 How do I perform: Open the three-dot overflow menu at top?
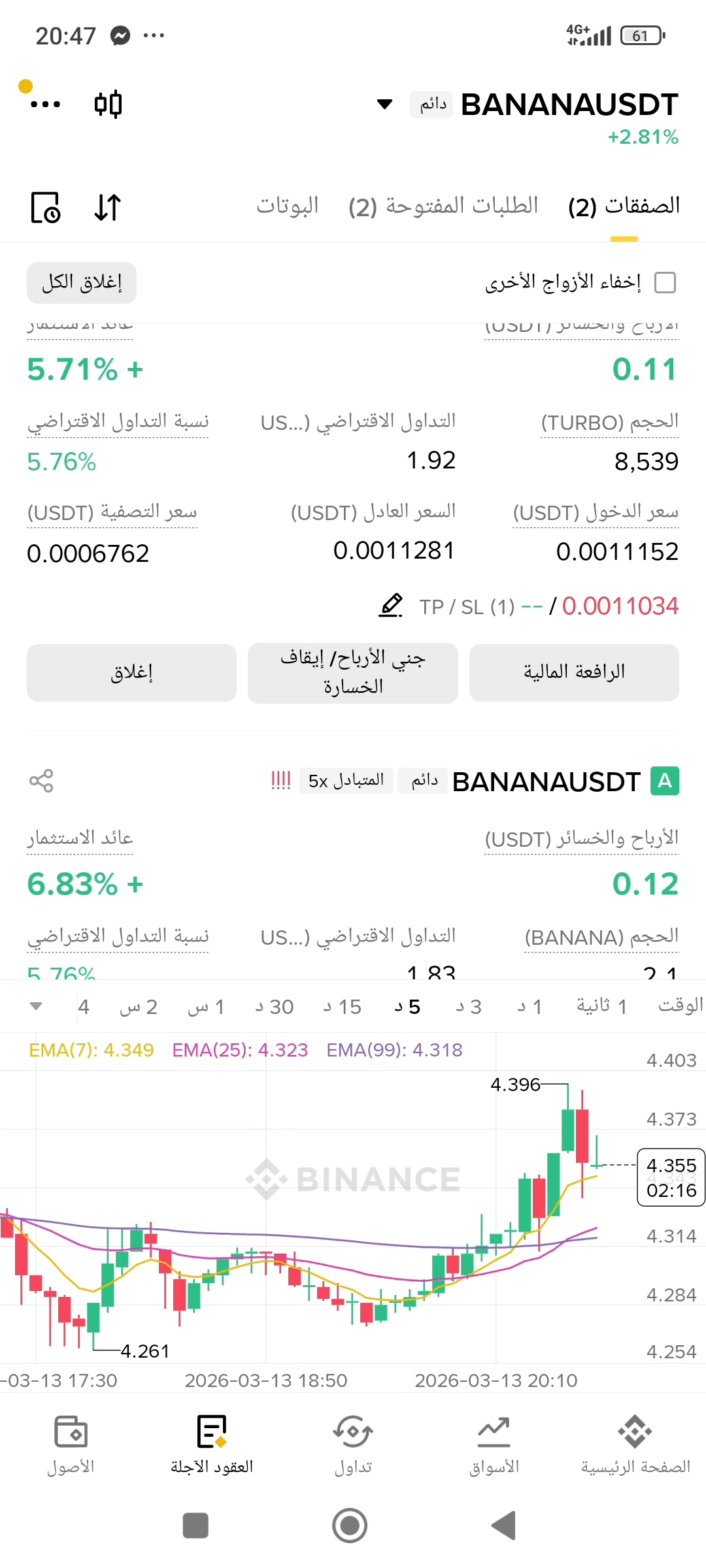[45, 104]
